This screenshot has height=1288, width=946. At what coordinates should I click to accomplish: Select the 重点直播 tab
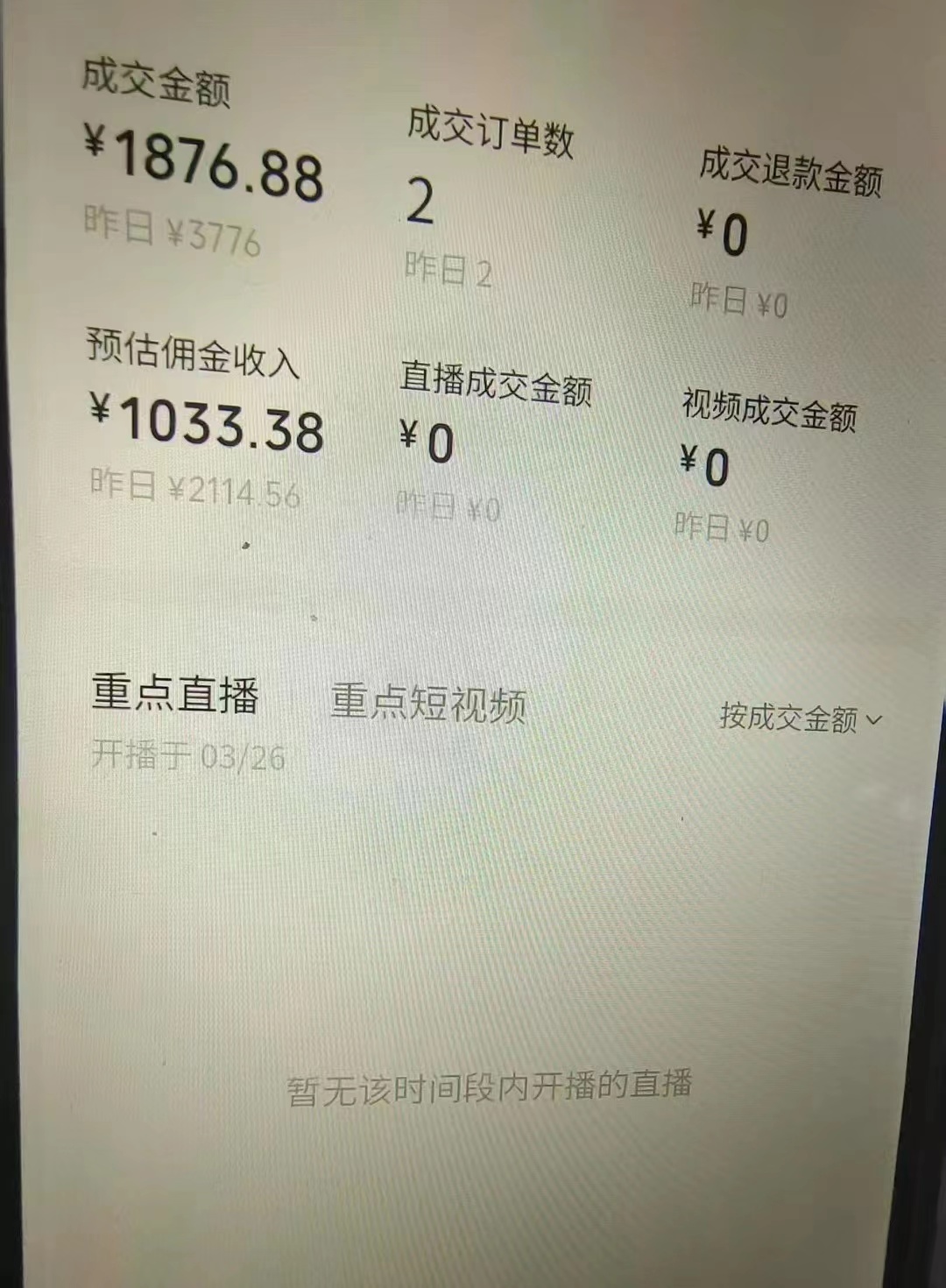(175, 694)
